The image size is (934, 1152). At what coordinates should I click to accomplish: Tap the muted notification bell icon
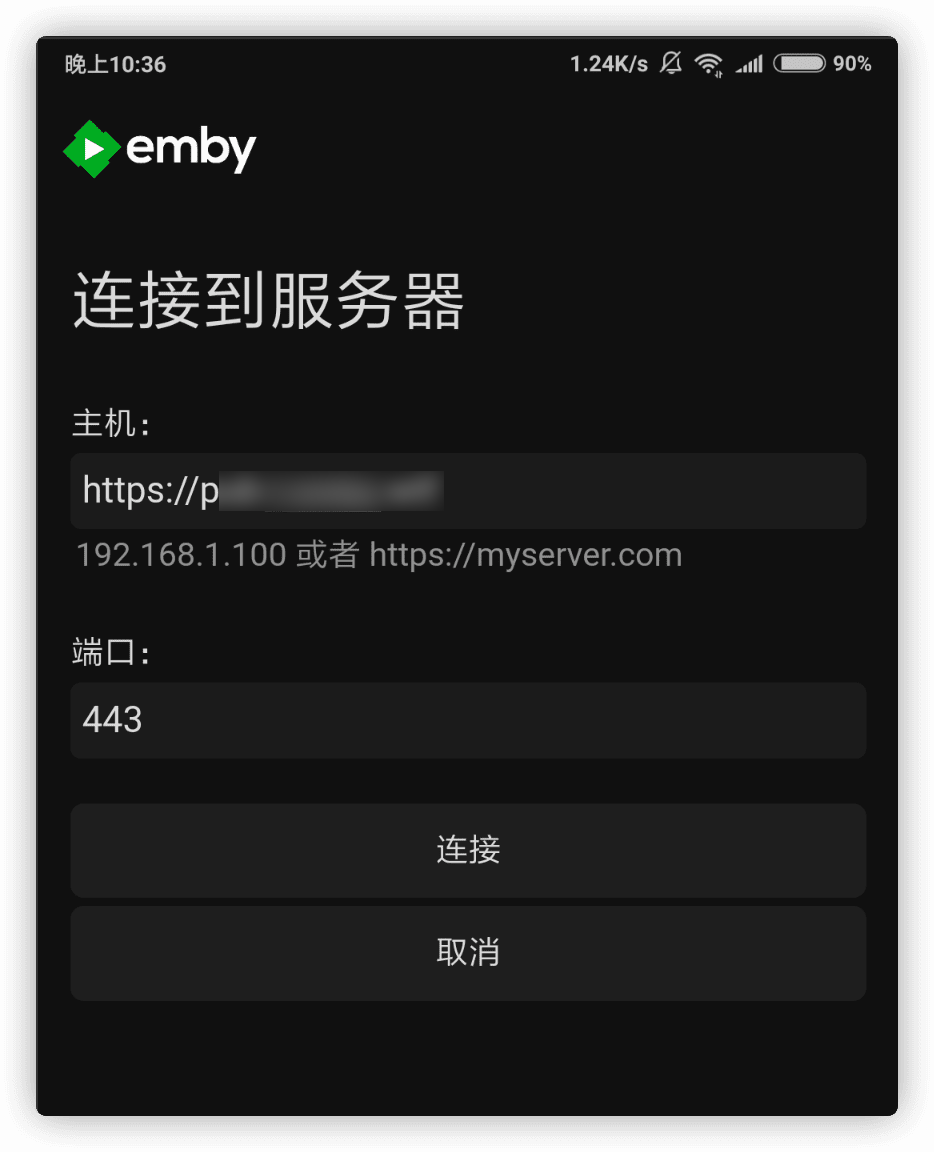point(671,63)
